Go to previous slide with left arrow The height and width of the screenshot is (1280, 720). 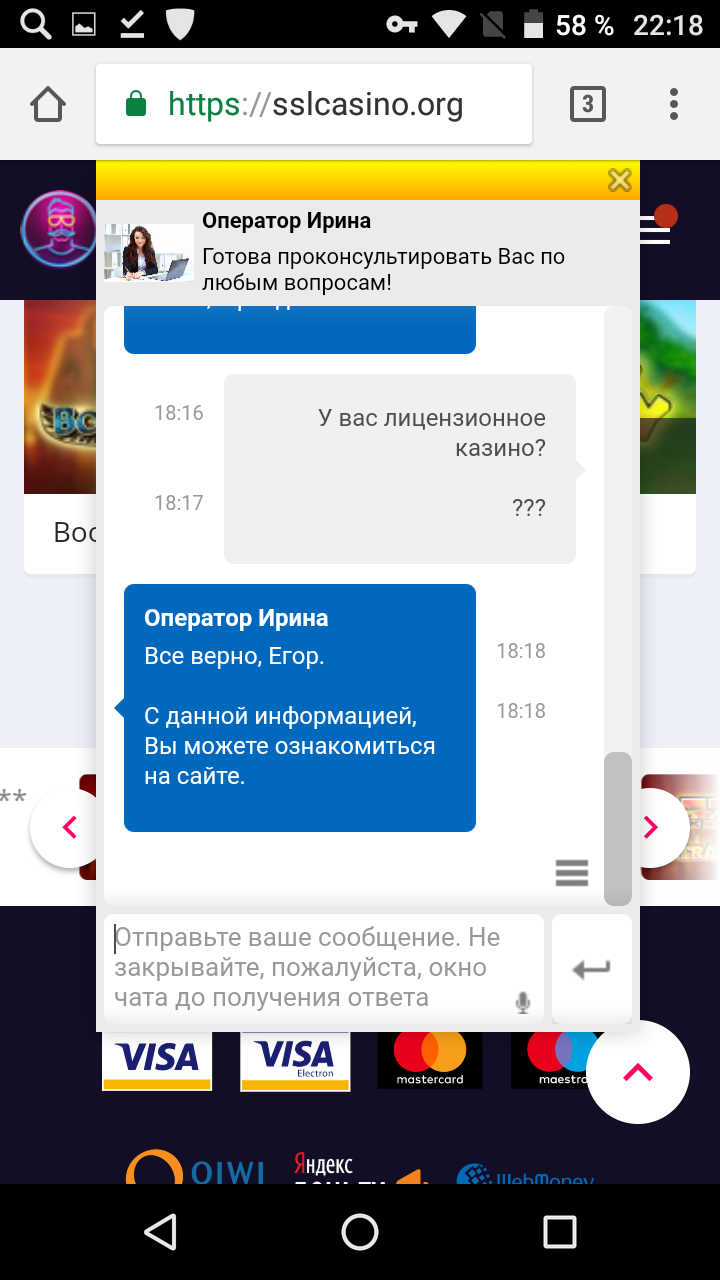68,827
